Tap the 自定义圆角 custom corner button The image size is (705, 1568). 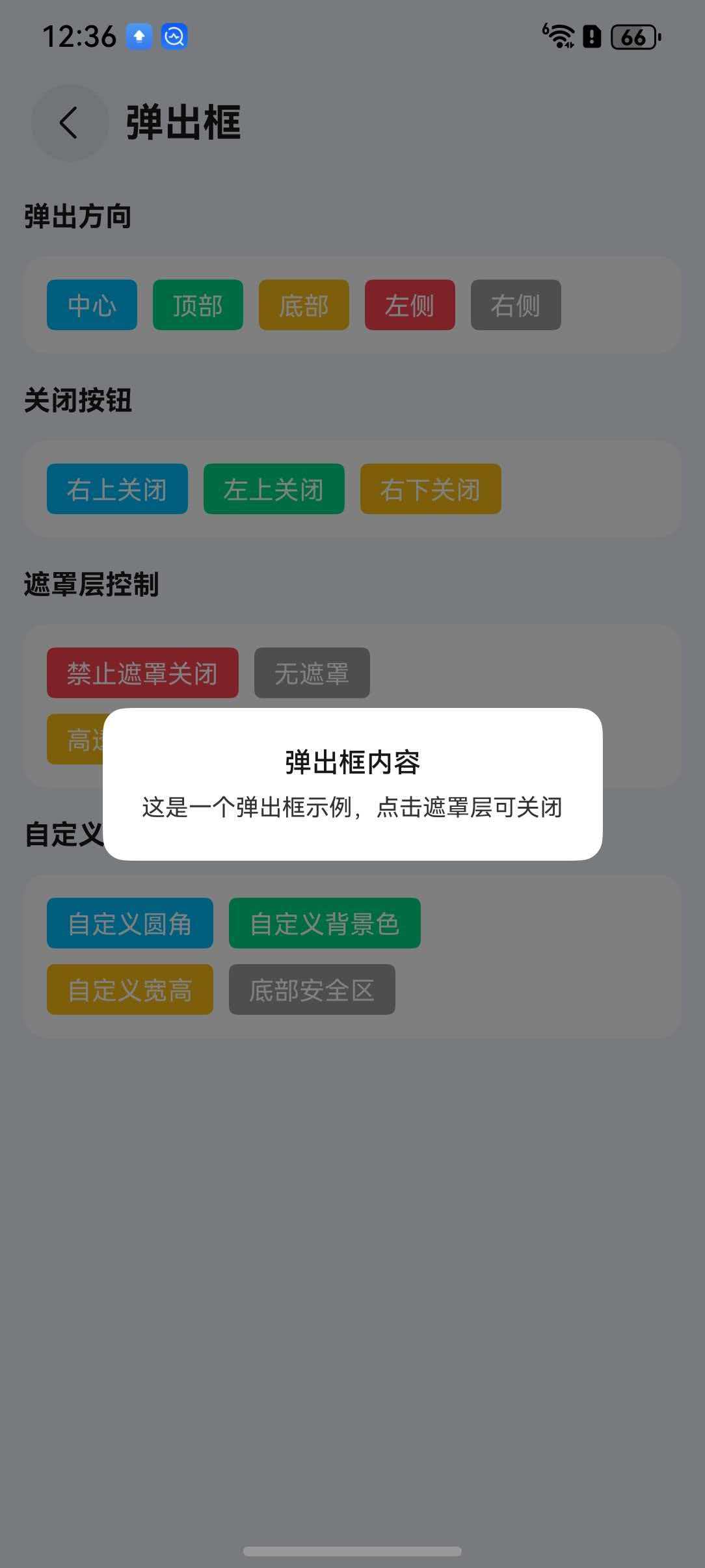coord(129,922)
